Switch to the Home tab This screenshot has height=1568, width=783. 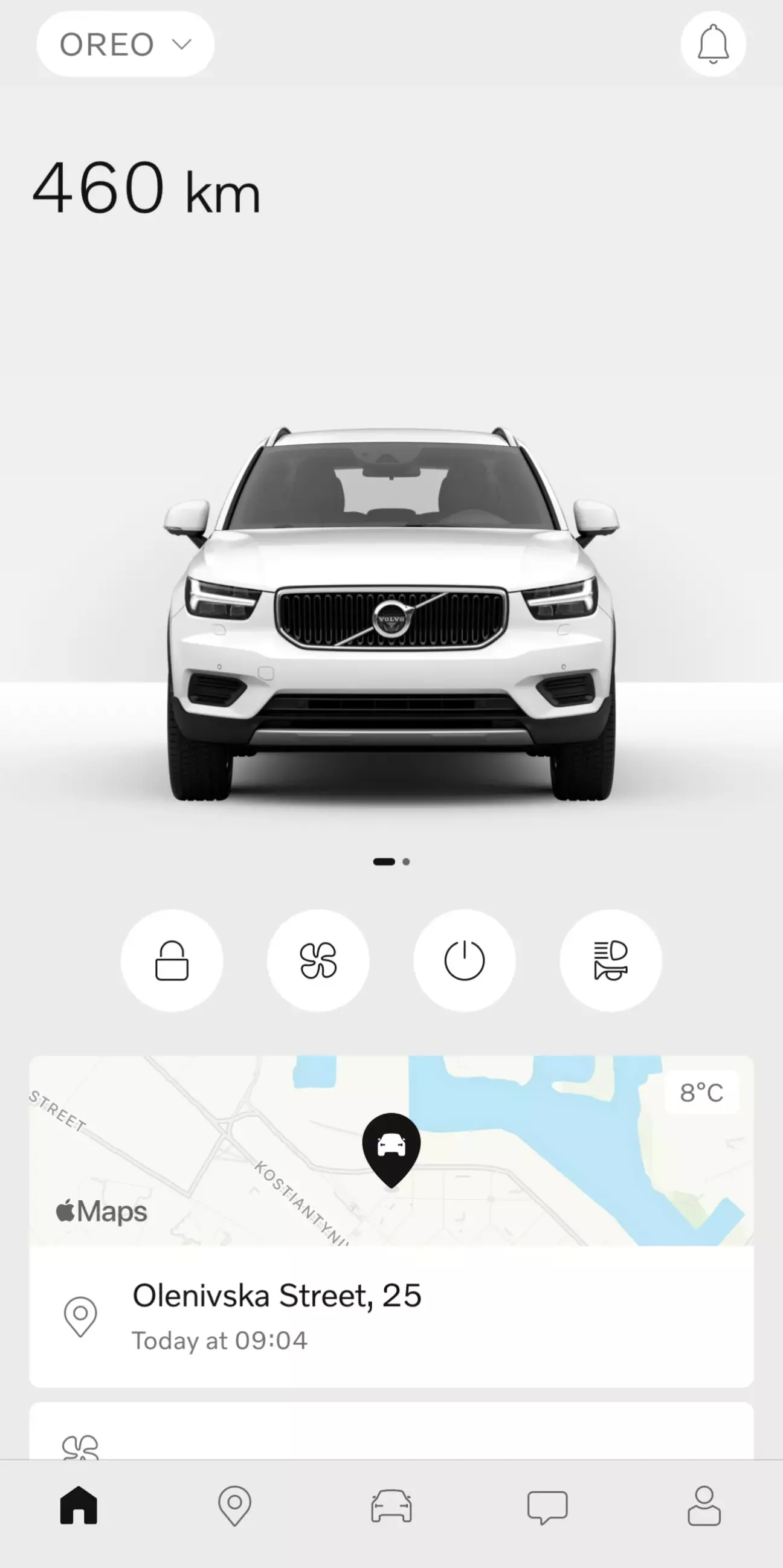(x=79, y=1505)
